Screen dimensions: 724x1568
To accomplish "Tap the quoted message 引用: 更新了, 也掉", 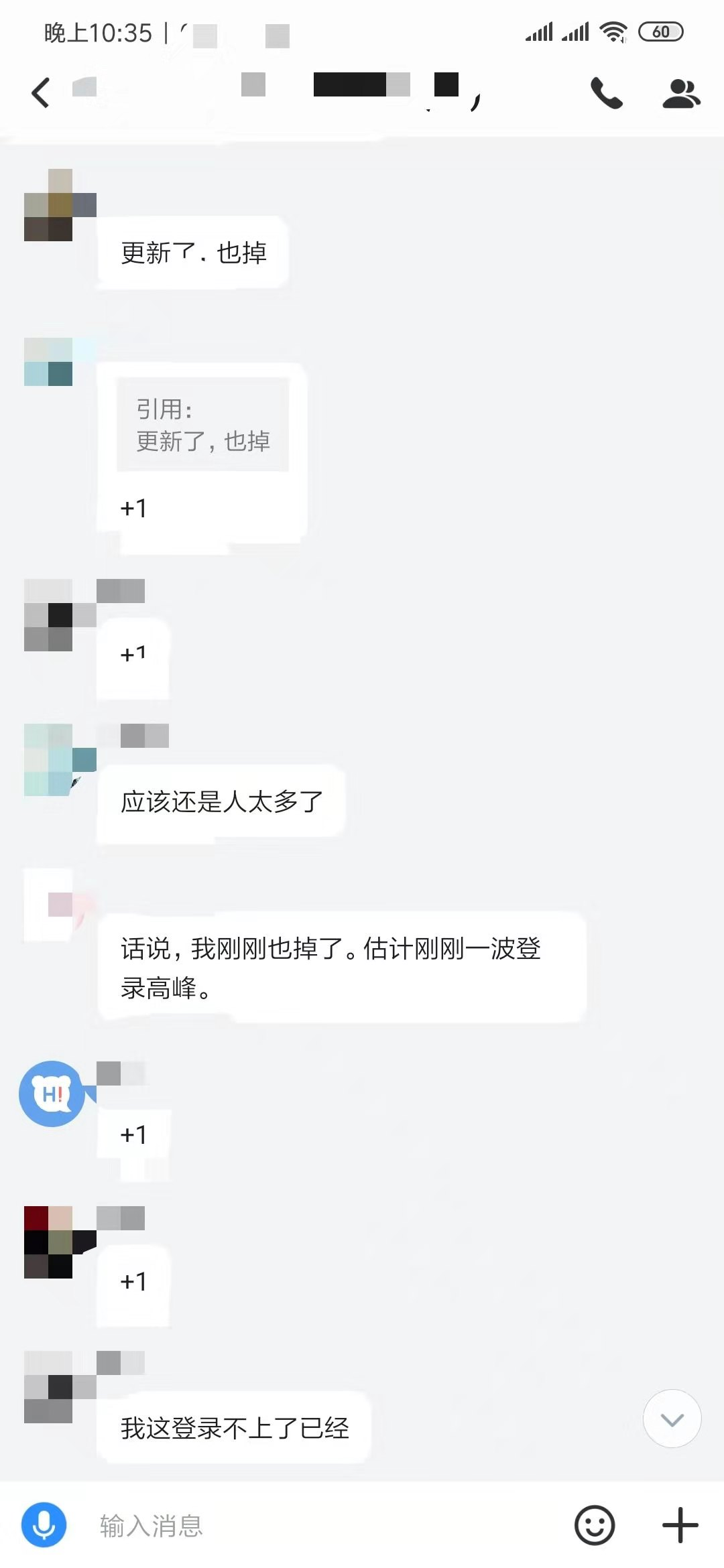I will [202, 425].
